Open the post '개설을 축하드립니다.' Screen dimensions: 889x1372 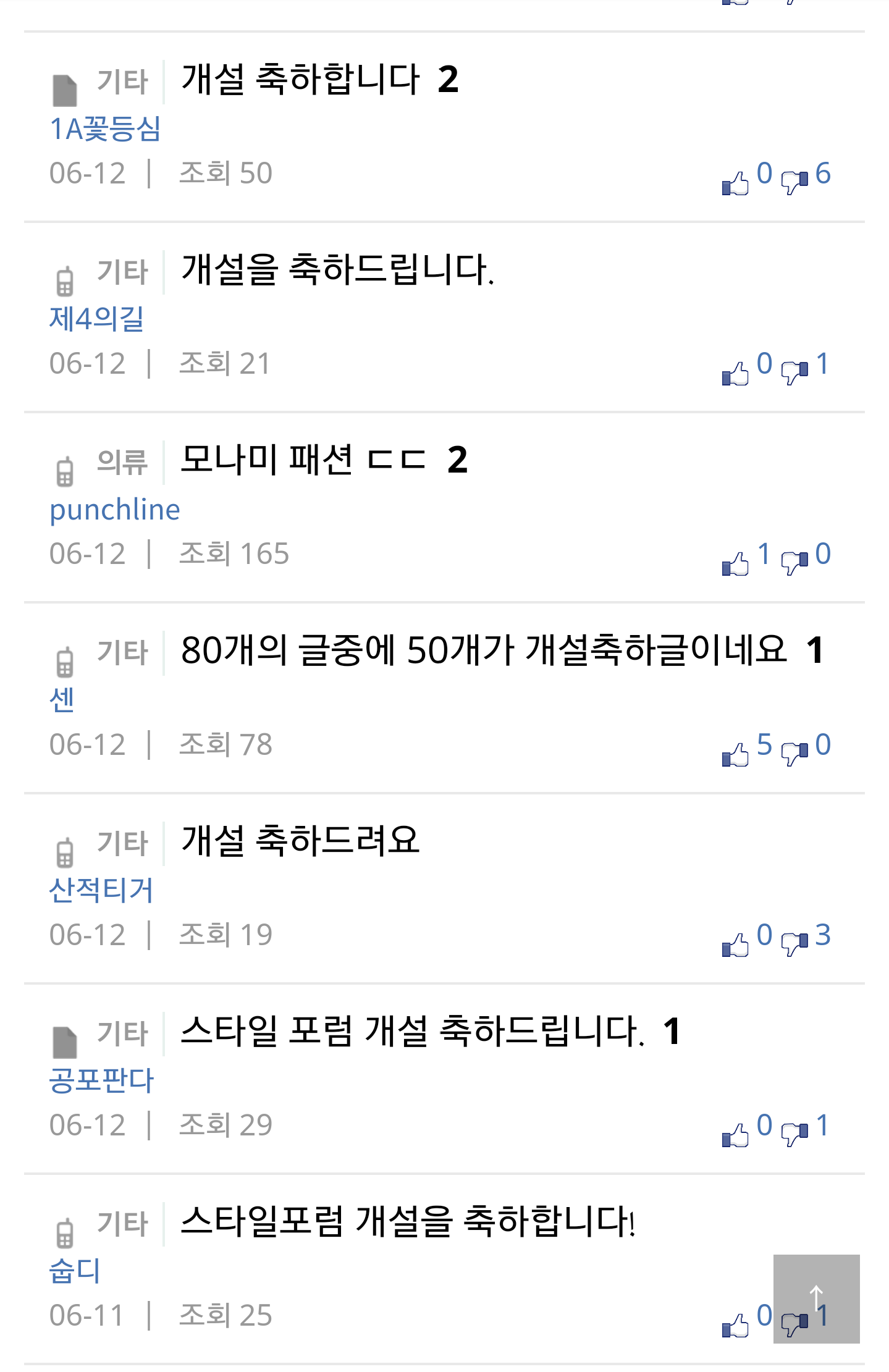coord(337,271)
